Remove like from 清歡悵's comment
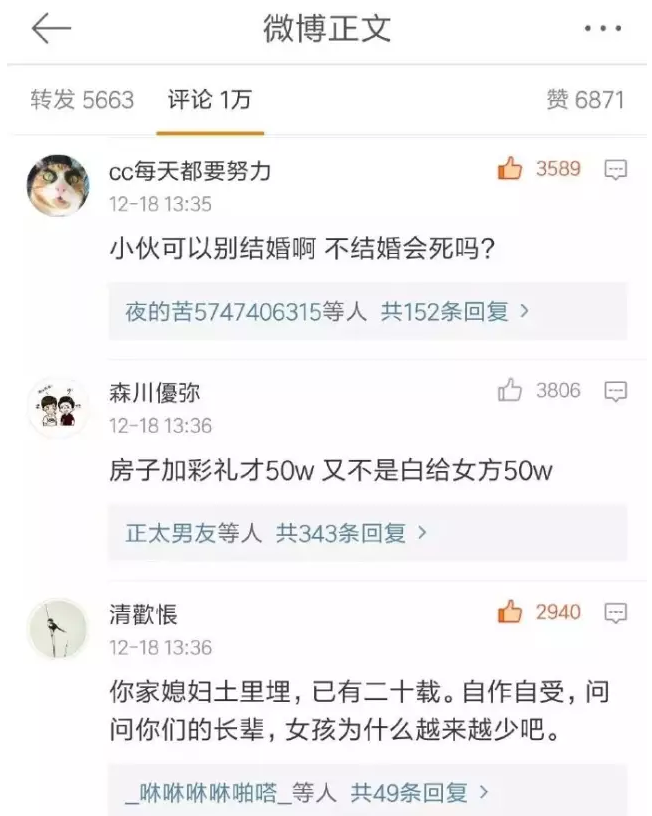The height and width of the screenshot is (816, 652). (511, 612)
